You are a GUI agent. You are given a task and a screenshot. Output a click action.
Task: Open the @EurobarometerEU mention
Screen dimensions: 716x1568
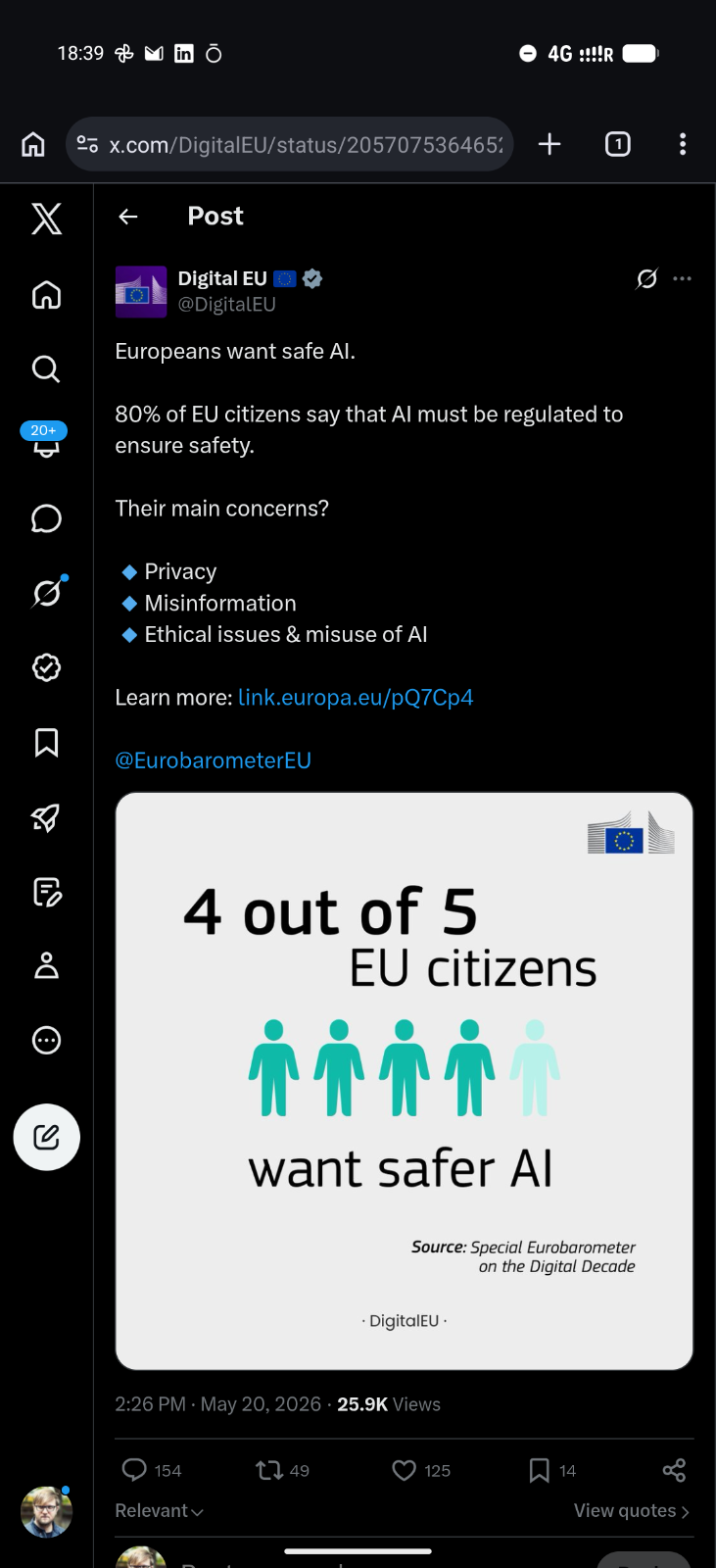click(213, 760)
